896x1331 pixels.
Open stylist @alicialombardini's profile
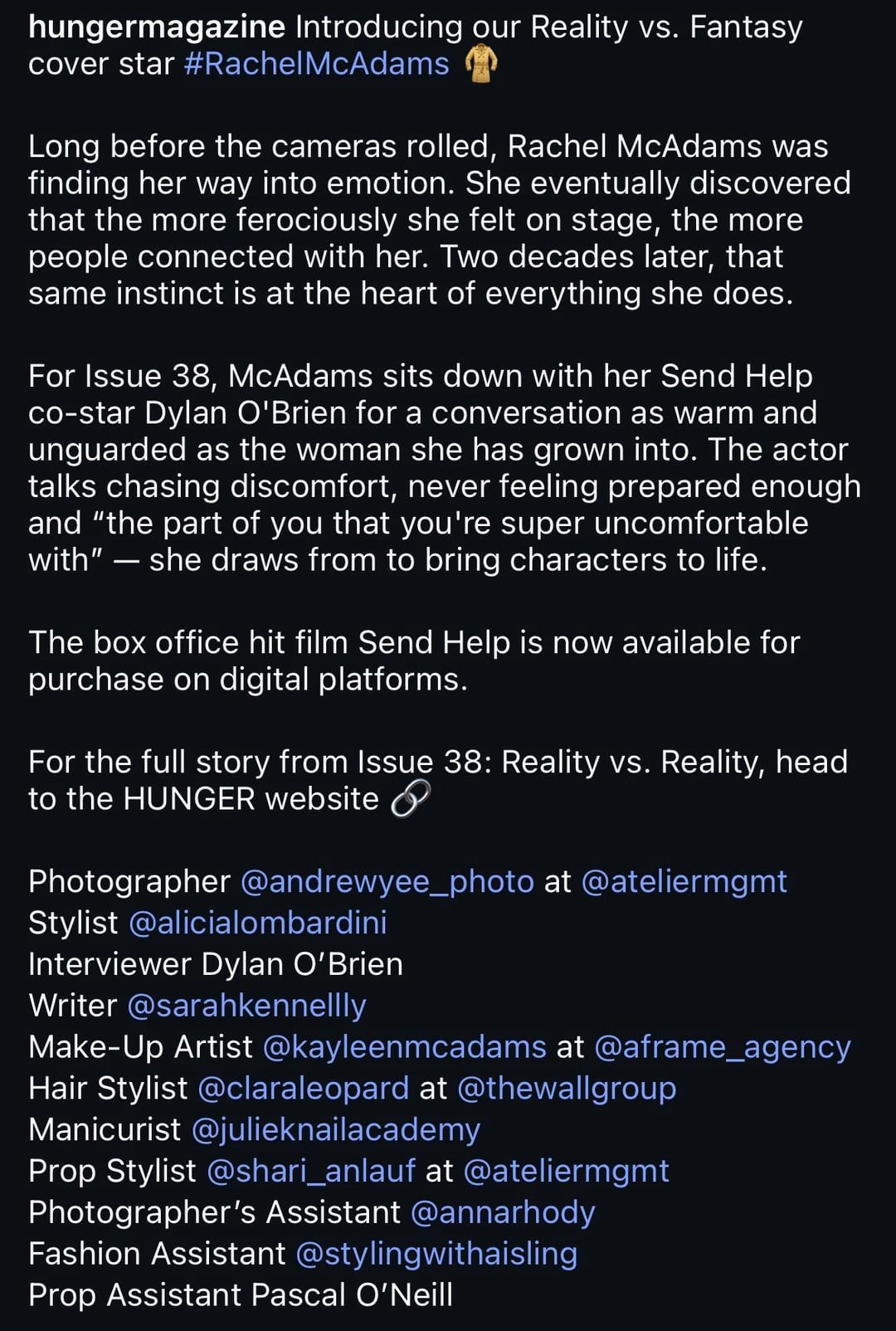point(258,923)
